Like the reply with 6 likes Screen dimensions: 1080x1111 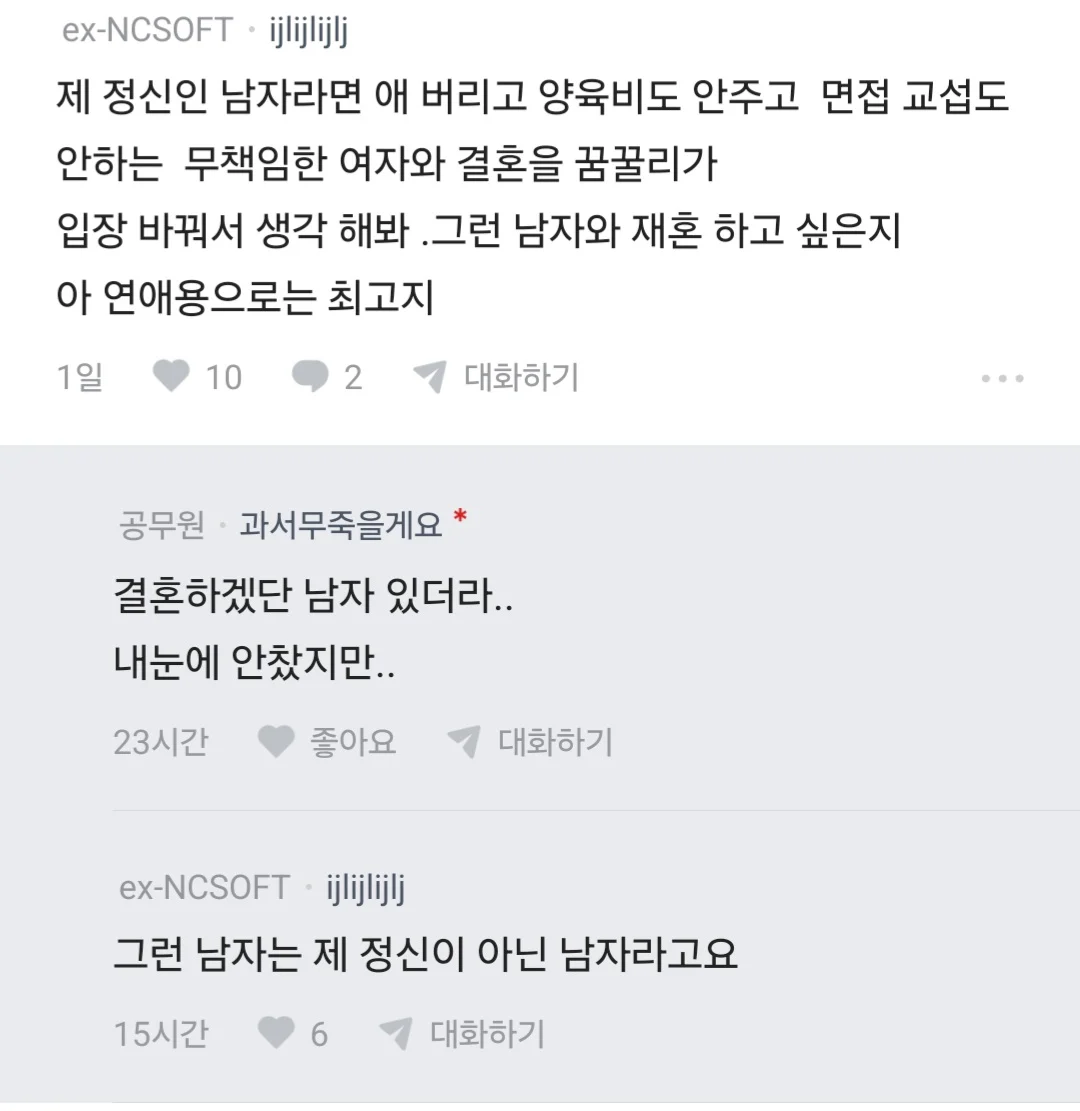[277, 1033]
